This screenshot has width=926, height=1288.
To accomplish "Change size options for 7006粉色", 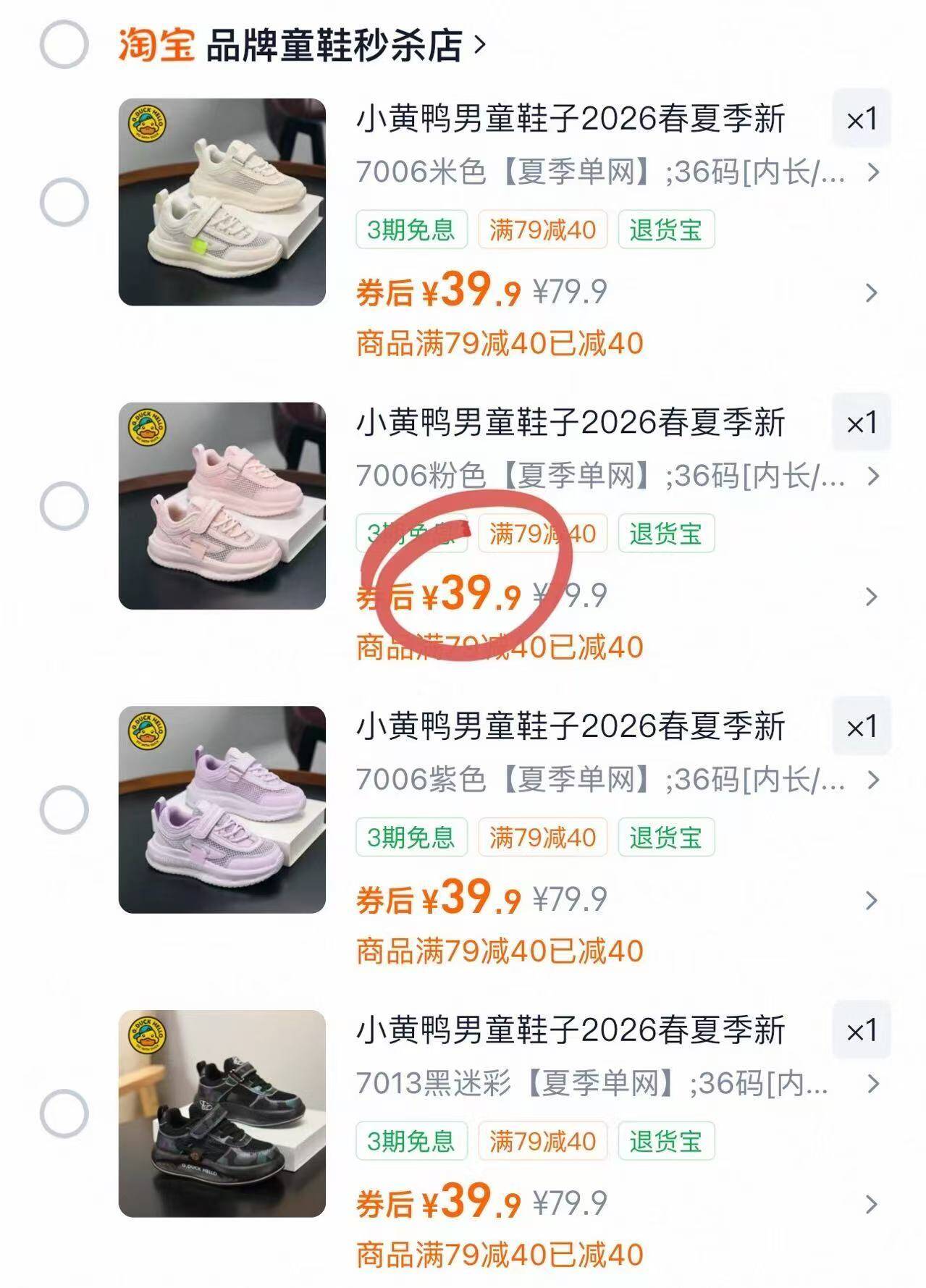I will 615,476.
